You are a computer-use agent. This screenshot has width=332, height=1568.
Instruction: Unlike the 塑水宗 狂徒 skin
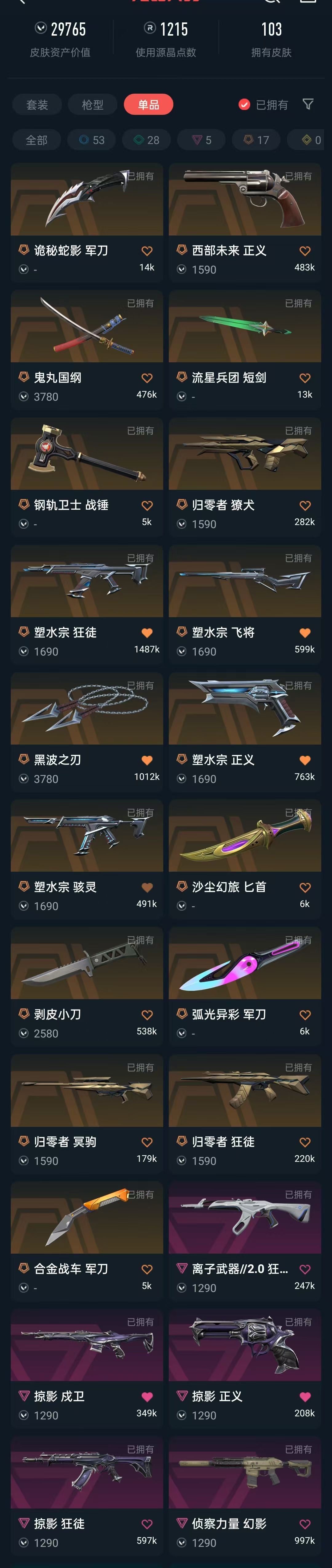coord(147,633)
